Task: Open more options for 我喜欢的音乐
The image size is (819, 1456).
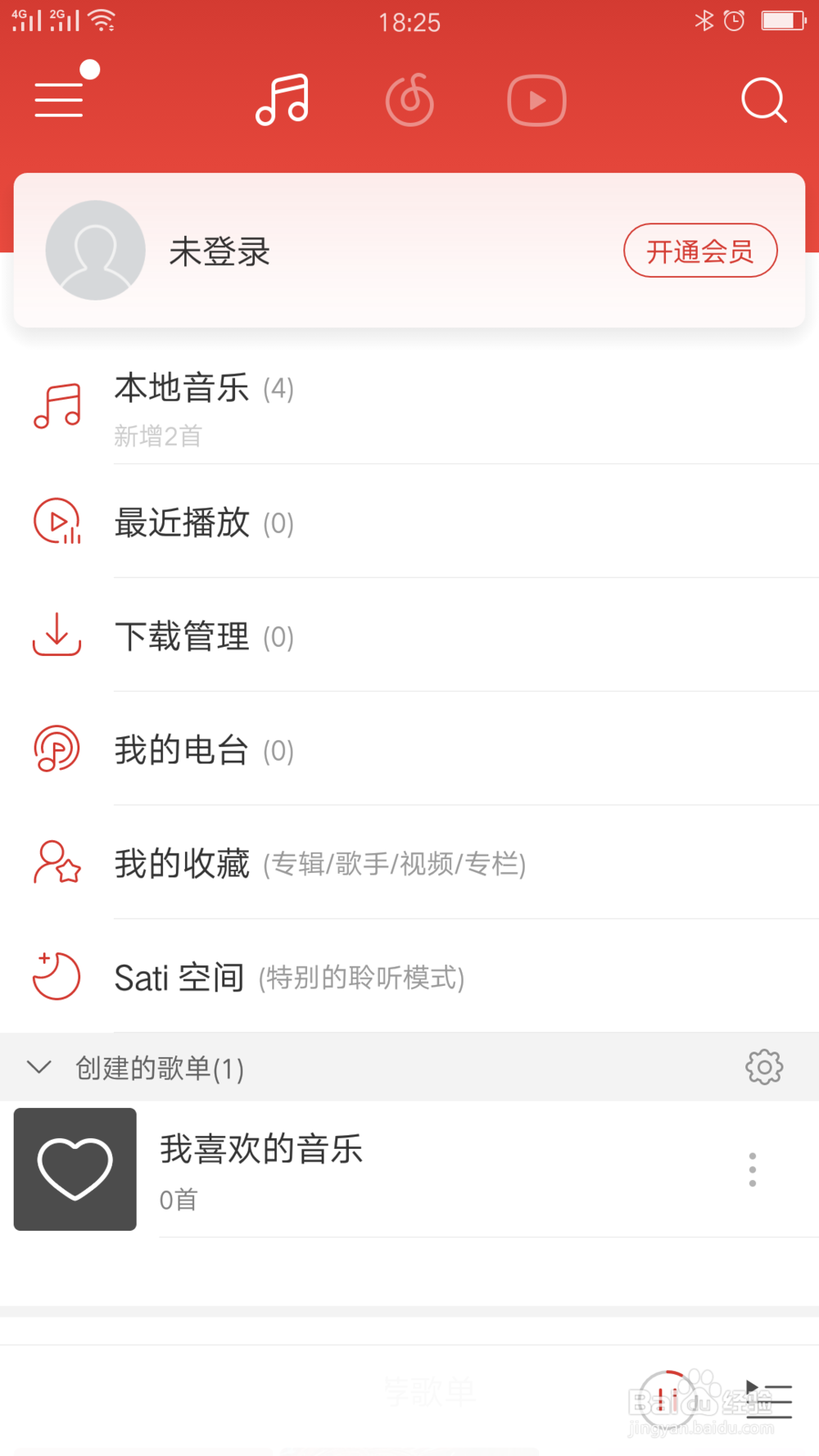Action: 752,1169
